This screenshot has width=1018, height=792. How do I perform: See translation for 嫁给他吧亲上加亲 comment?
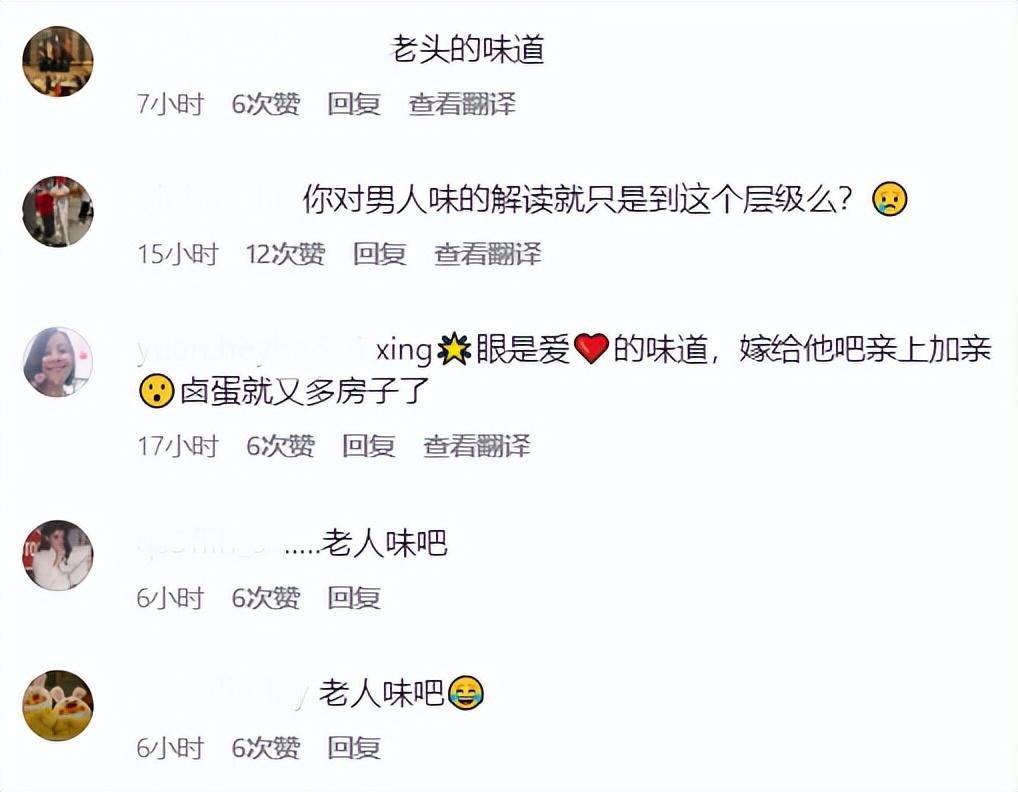pos(476,446)
